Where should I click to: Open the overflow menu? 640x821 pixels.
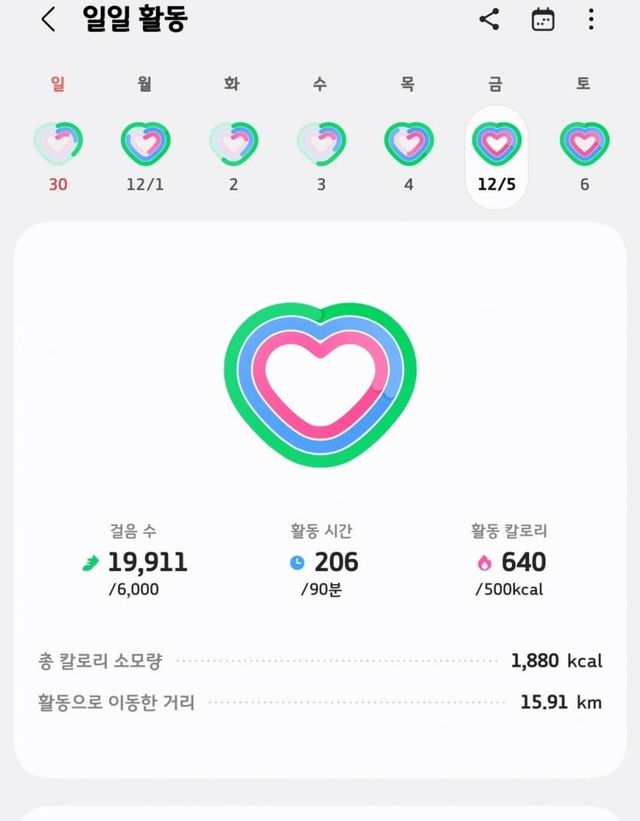591,19
